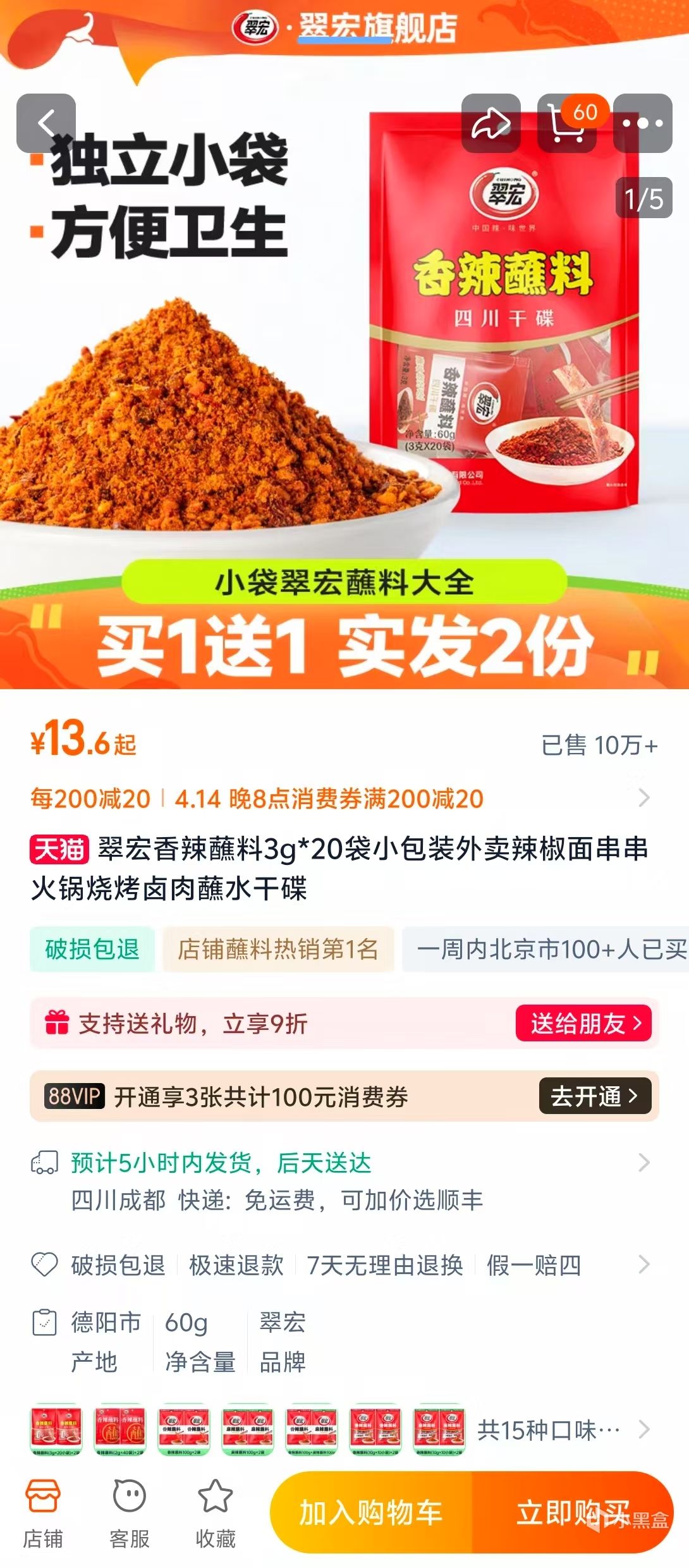The width and height of the screenshot is (689, 1568).
Task: View the 德阳市 60g 翠宏 product parameters
Action: [x=190, y=1342]
